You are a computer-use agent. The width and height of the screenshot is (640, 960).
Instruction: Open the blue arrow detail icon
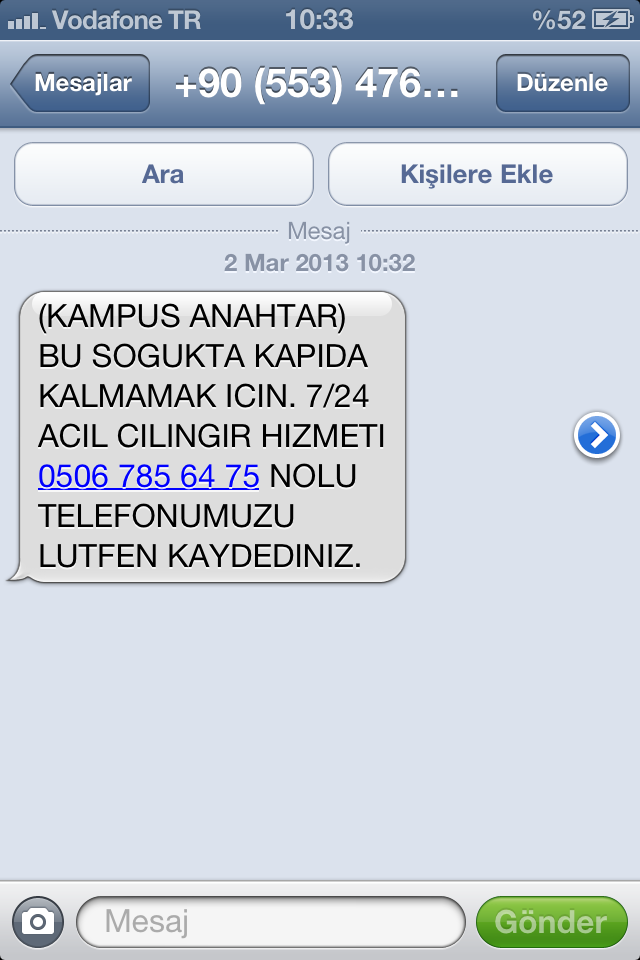[597, 436]
